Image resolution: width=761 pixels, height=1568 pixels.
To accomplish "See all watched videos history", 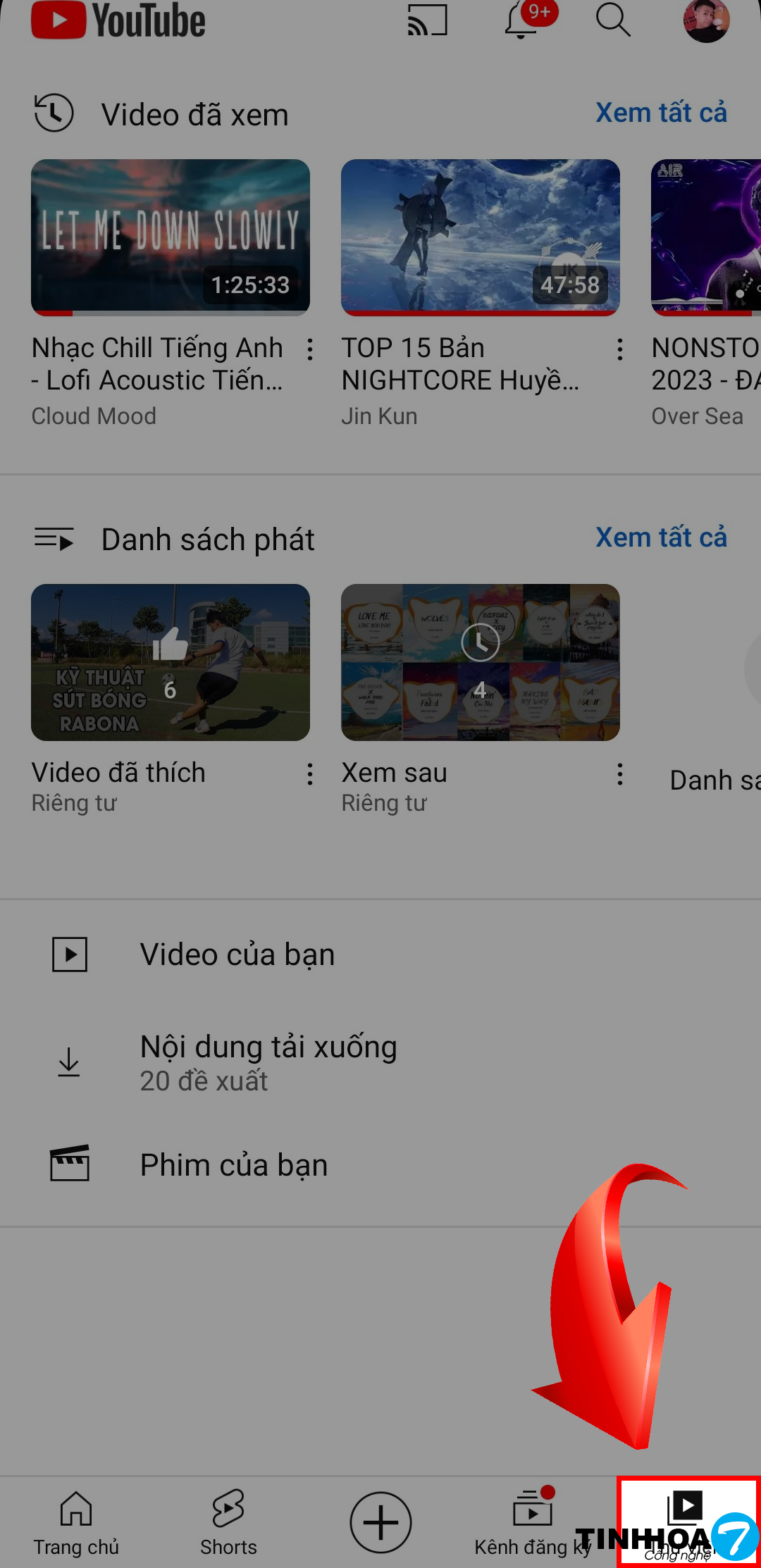I will 661,113.
